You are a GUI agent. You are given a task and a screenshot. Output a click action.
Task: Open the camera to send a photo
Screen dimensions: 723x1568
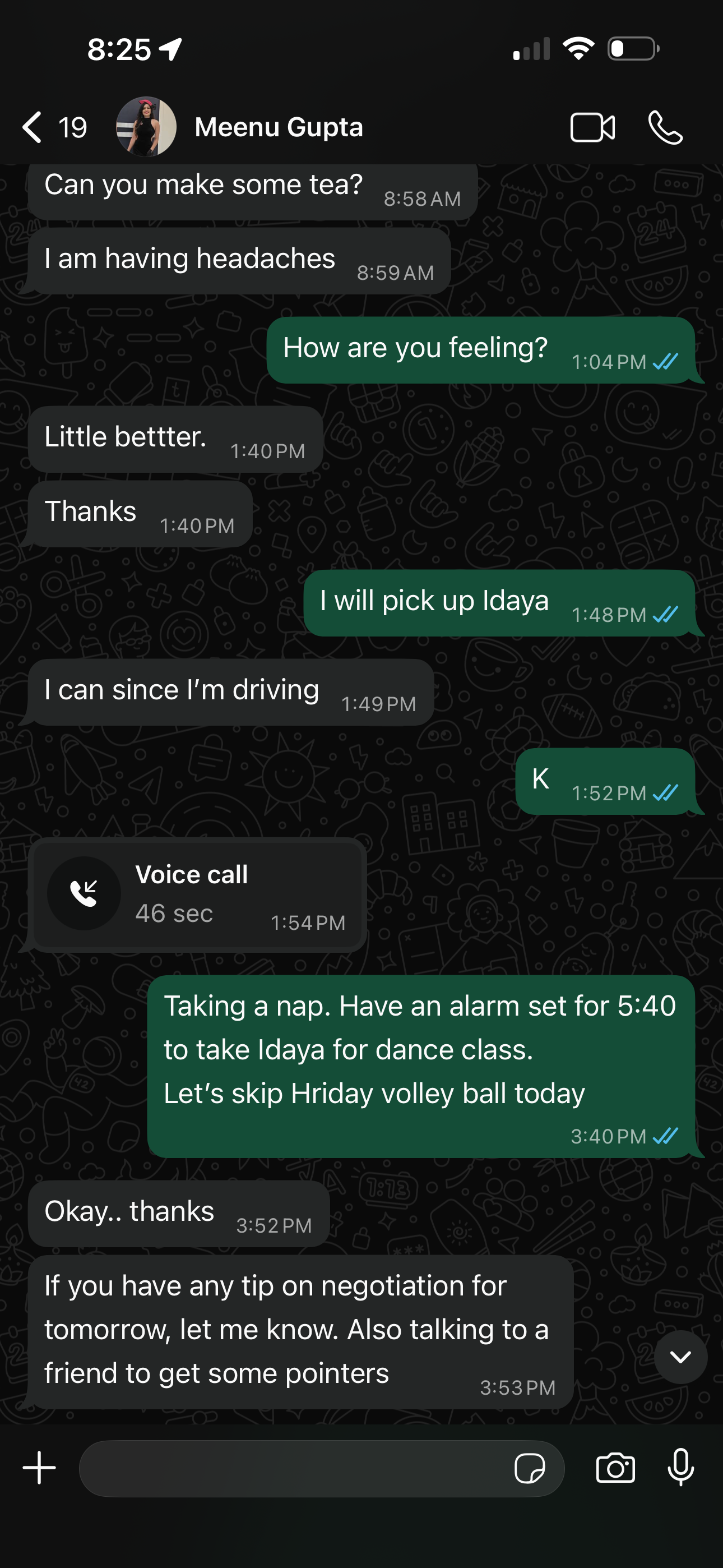(x=615, y=1468)
